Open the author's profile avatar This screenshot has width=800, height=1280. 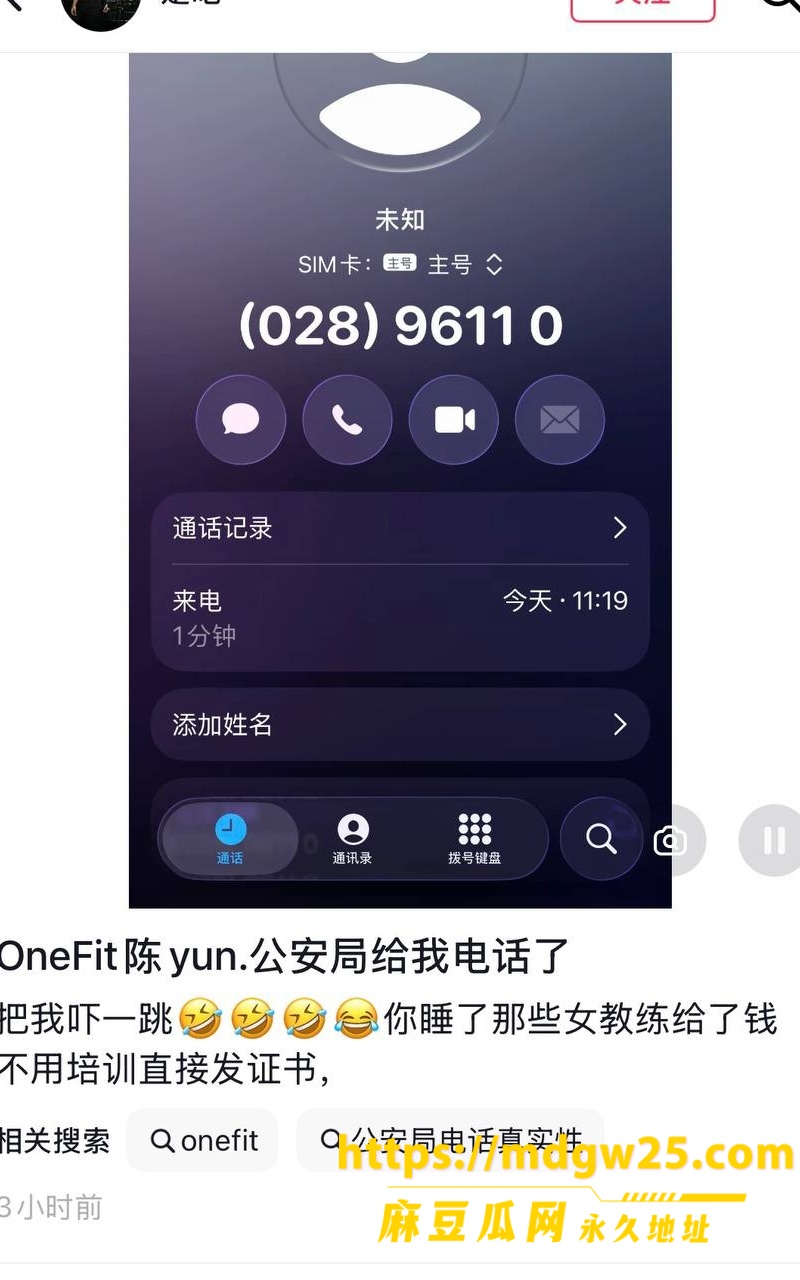(101, 8)
